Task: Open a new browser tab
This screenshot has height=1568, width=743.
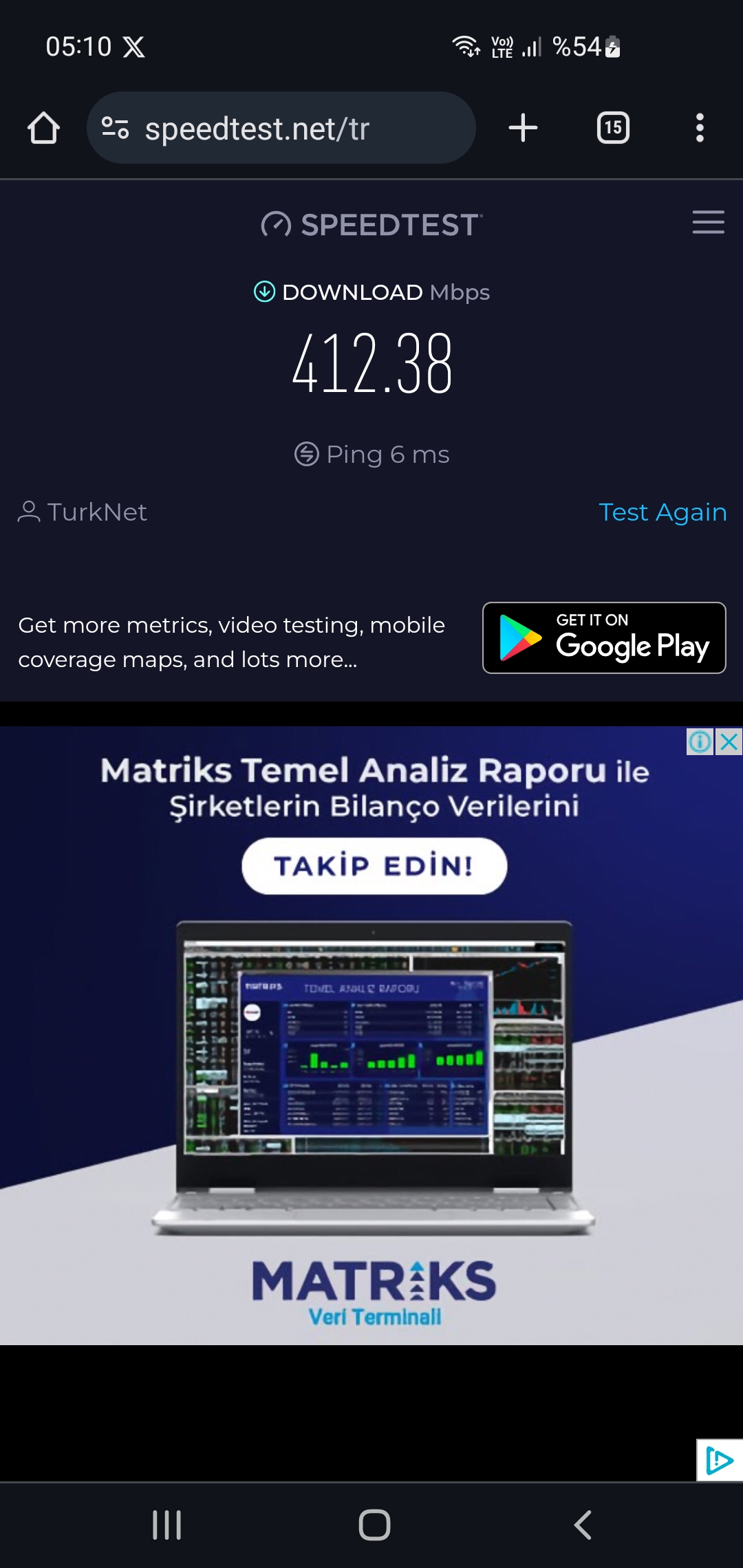Action: point(523,128)
